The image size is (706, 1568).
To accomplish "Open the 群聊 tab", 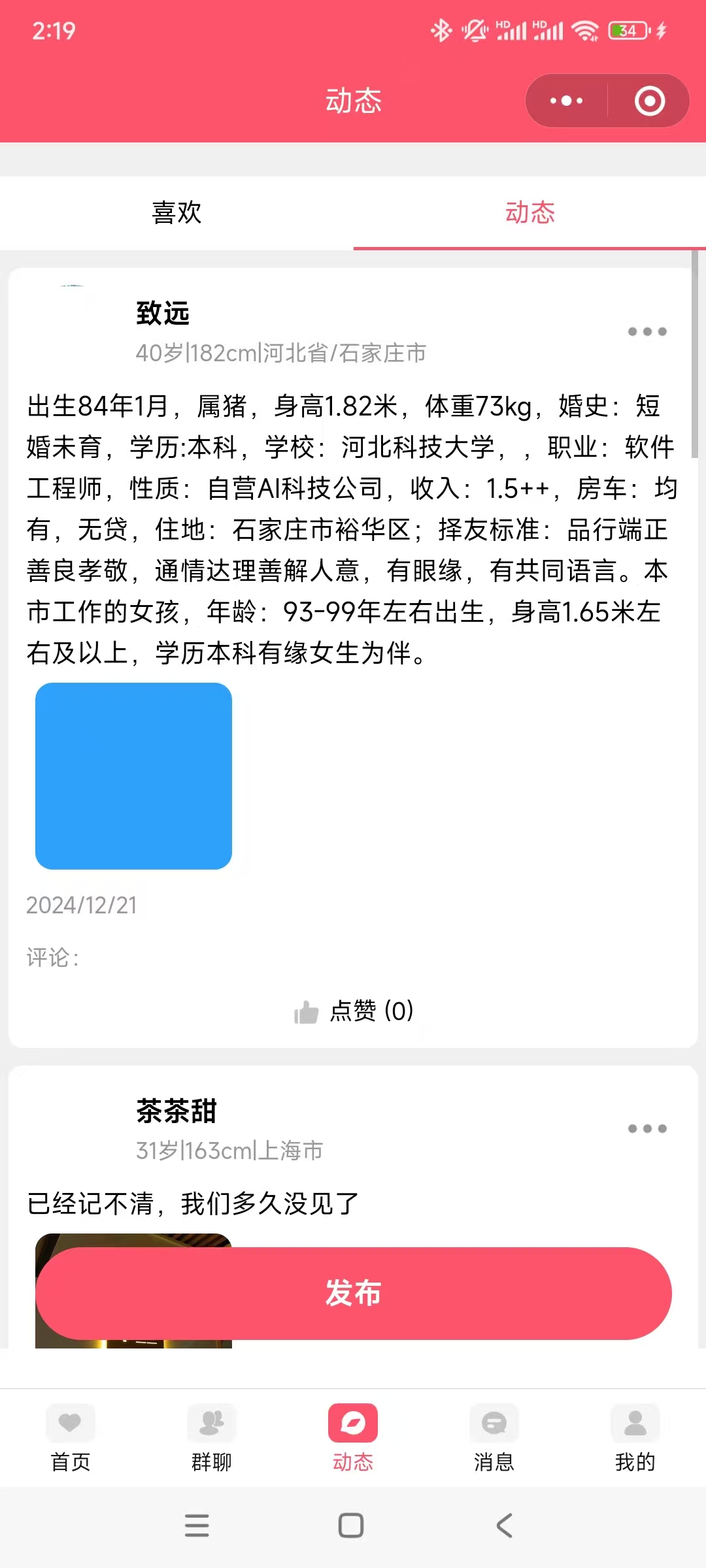I will 212,1437.
